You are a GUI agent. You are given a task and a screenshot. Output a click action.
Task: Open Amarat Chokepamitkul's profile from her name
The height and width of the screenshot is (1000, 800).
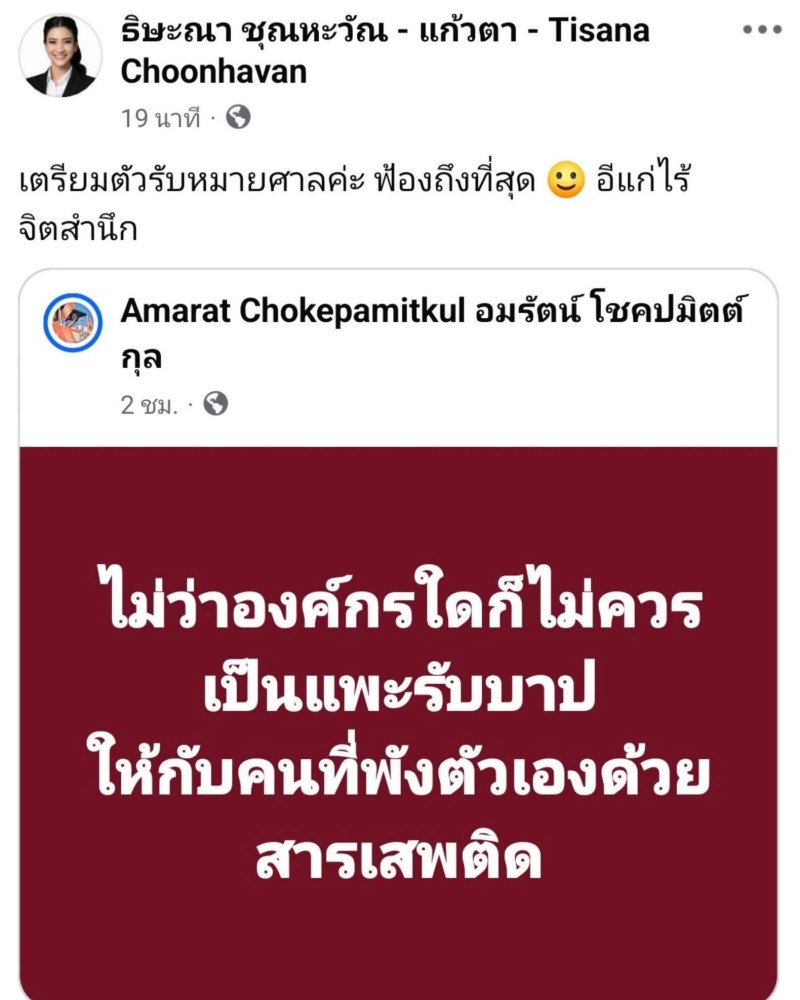click(432, 312)
